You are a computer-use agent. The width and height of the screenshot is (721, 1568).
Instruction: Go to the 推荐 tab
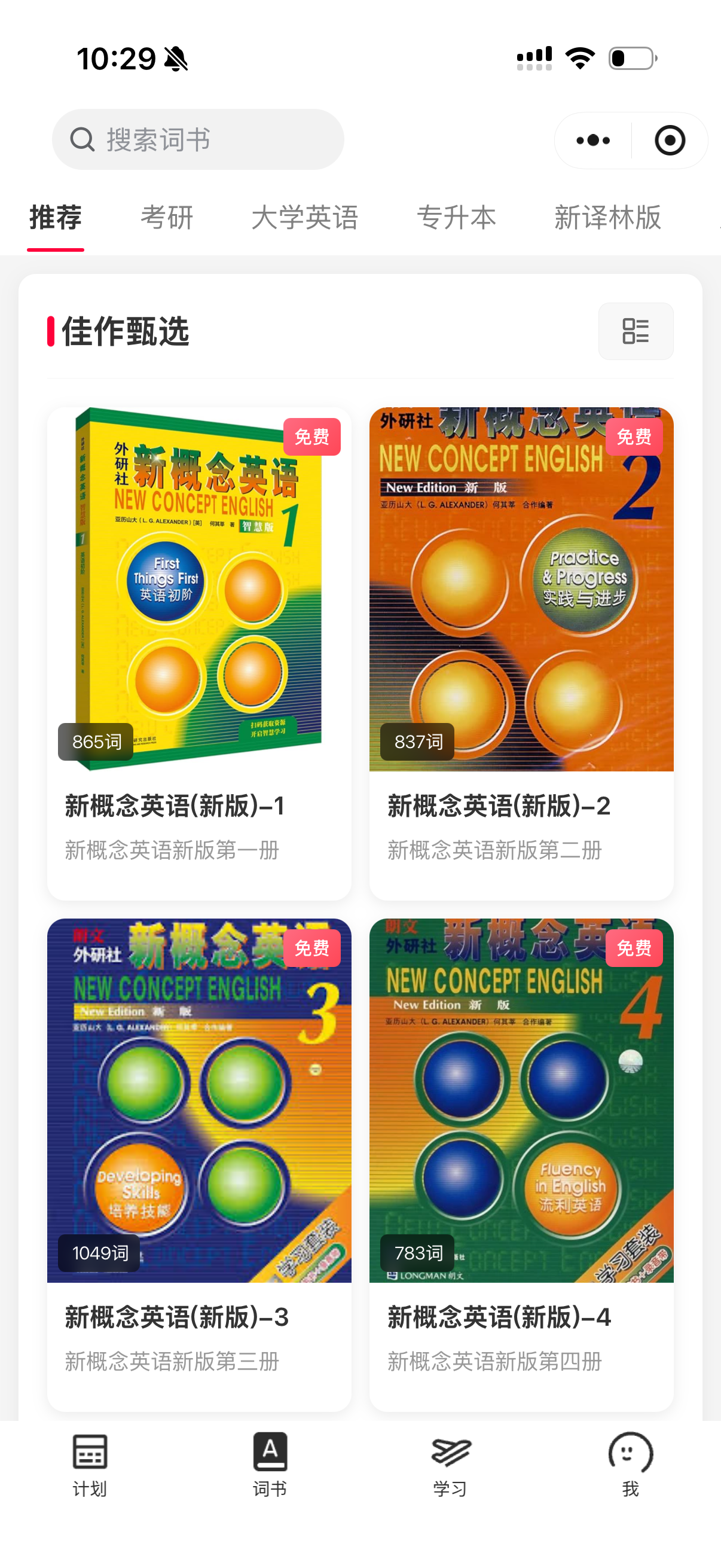tap(56, 218)
